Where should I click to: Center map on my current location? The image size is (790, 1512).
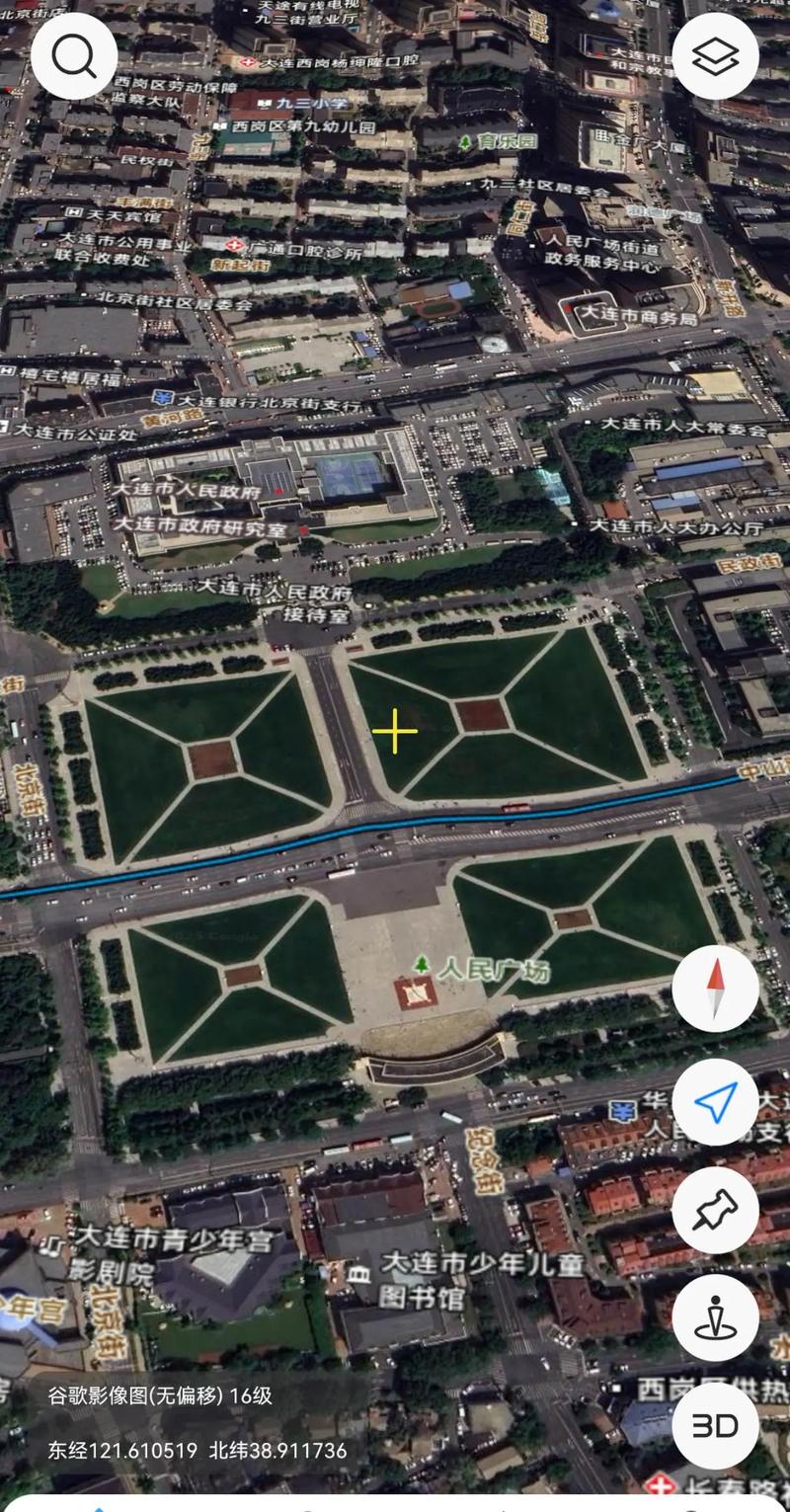click(x=715, y=1101)
